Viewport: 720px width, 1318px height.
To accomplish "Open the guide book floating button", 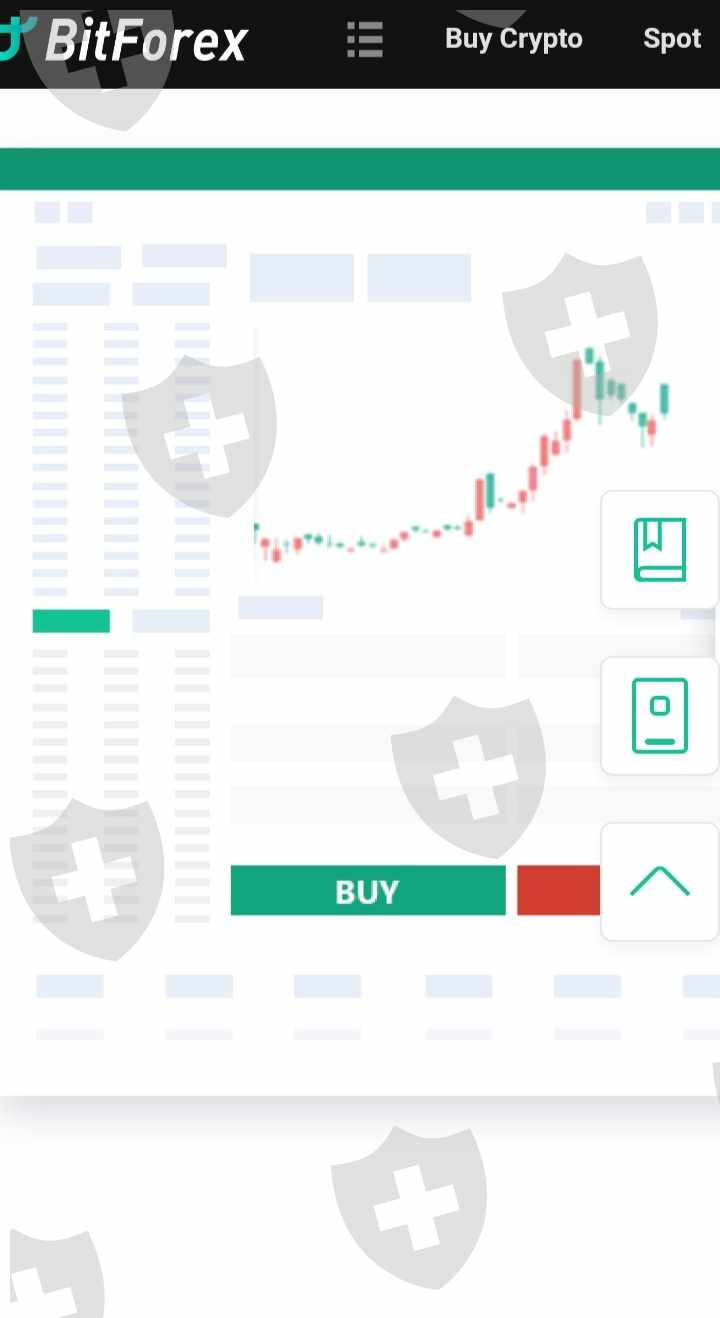I will pyautogui.click(x=660, y=549).
